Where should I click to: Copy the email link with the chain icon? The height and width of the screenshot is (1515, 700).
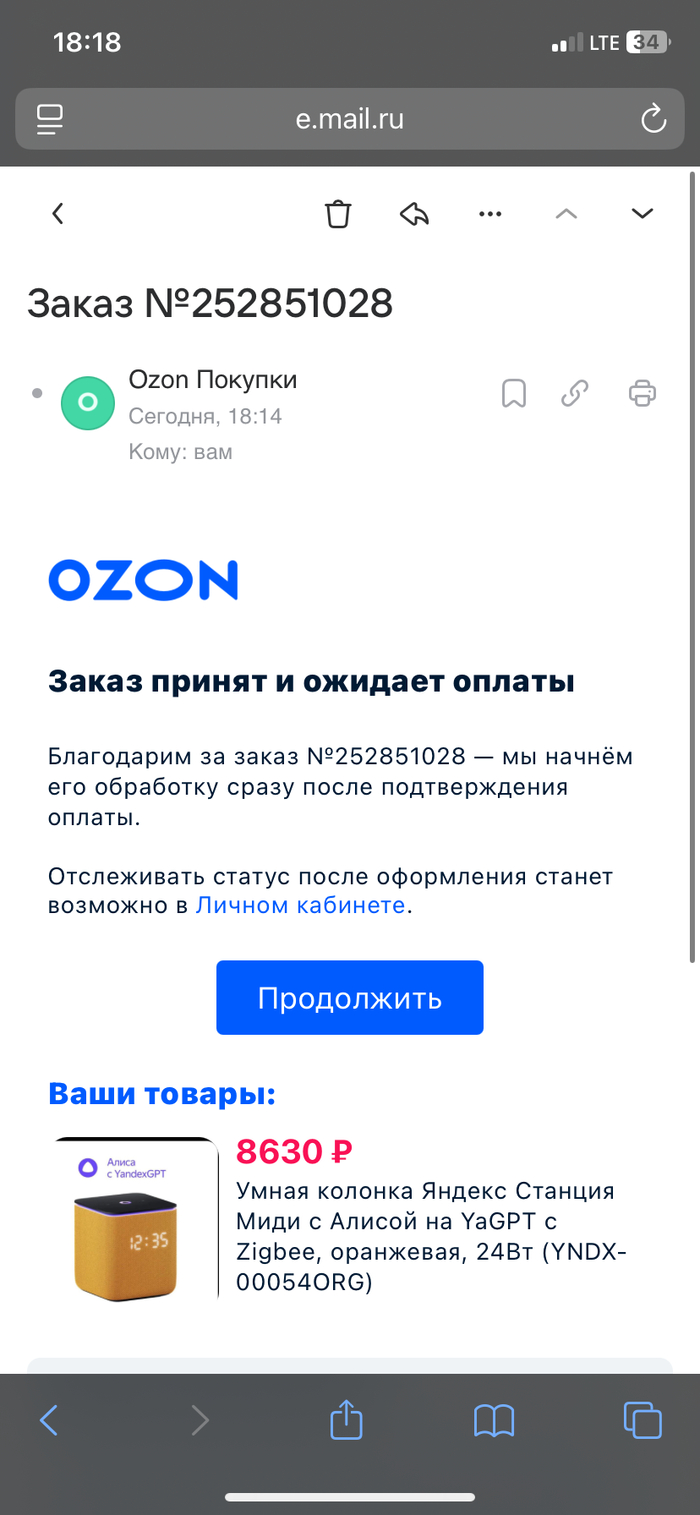(x=574, y=393)
